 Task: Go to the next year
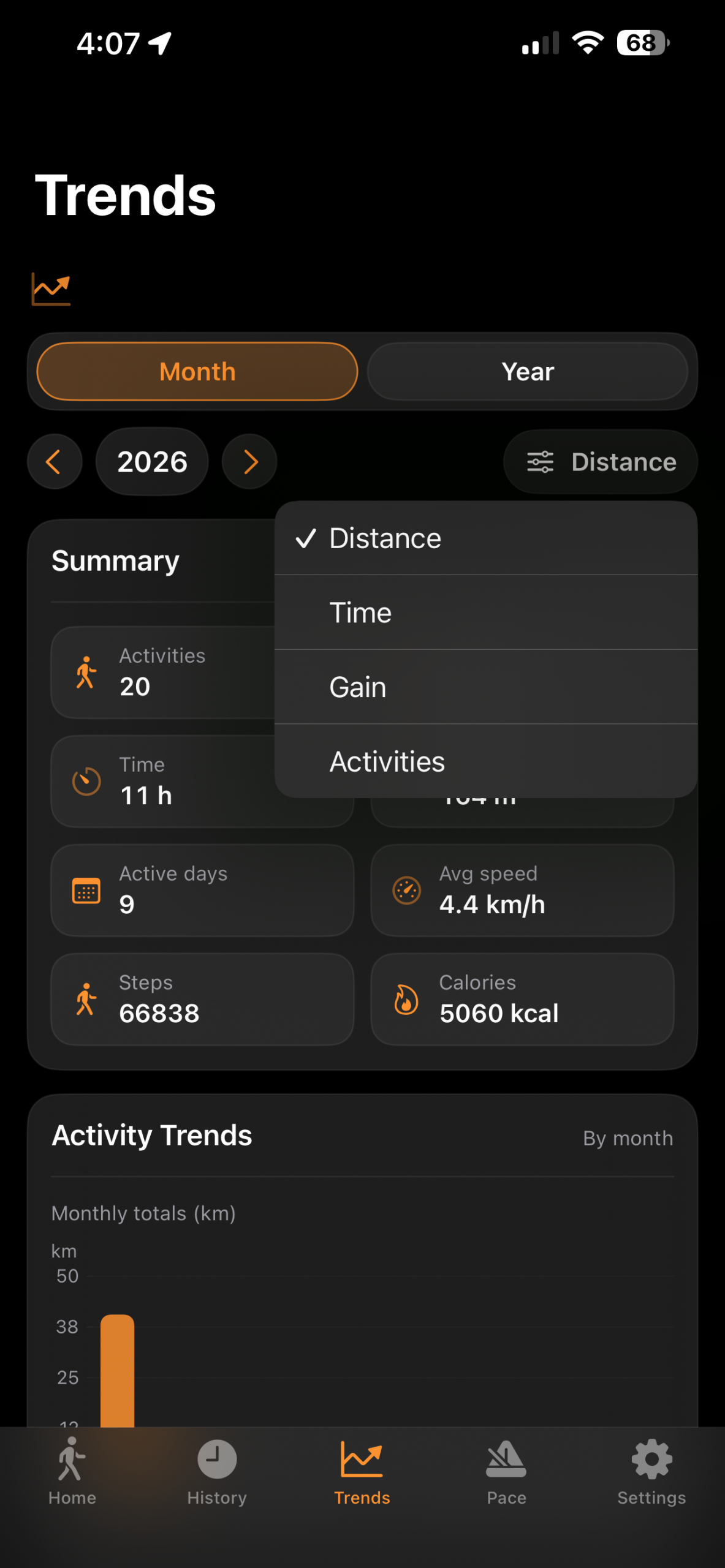pos(249,462)
